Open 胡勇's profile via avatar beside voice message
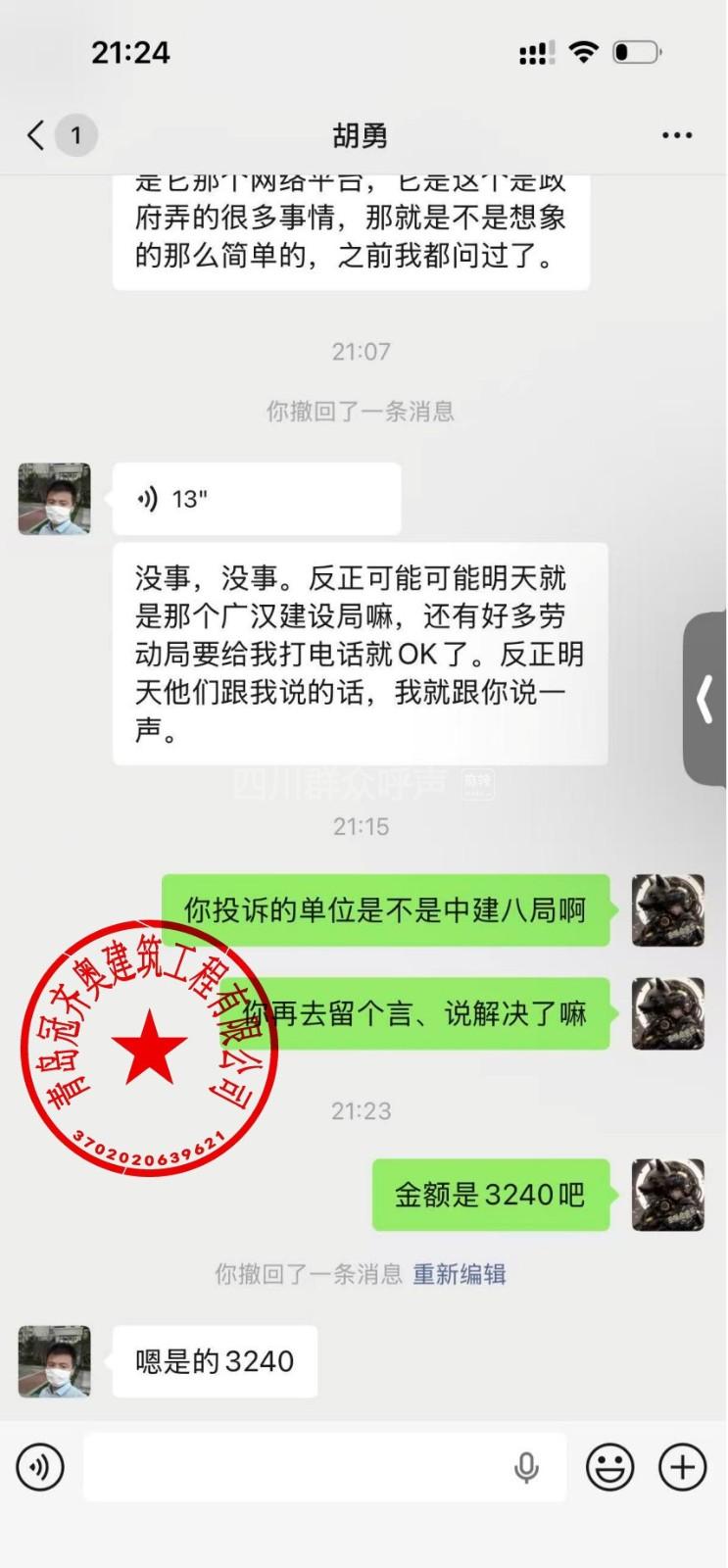Screen dimensions: 728x1568 tap(55, 499)
